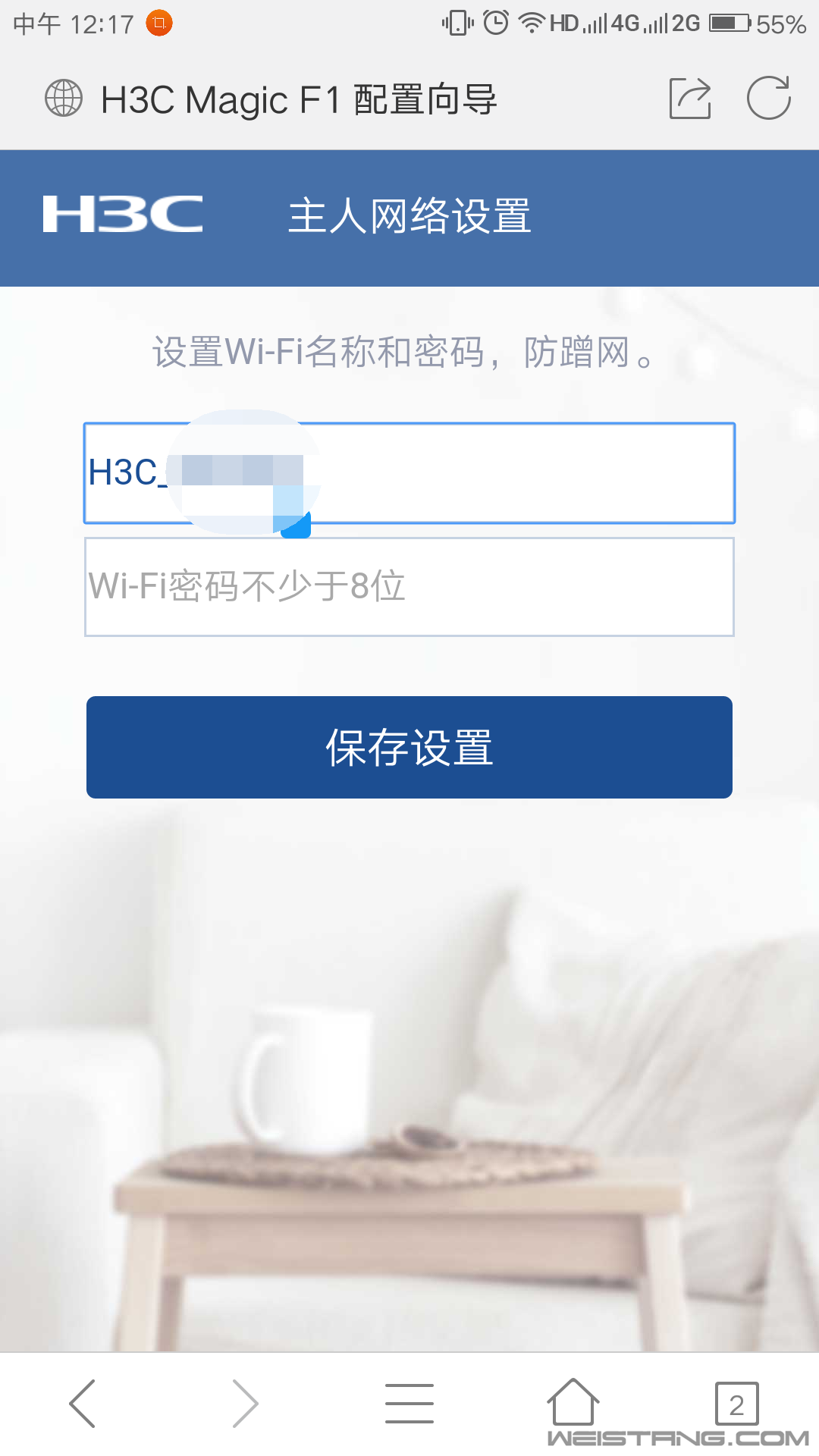Image resolution: width=819 pixels, height=1456 pixels.
Task: Reload the H3C setup page
Action: 768,99
